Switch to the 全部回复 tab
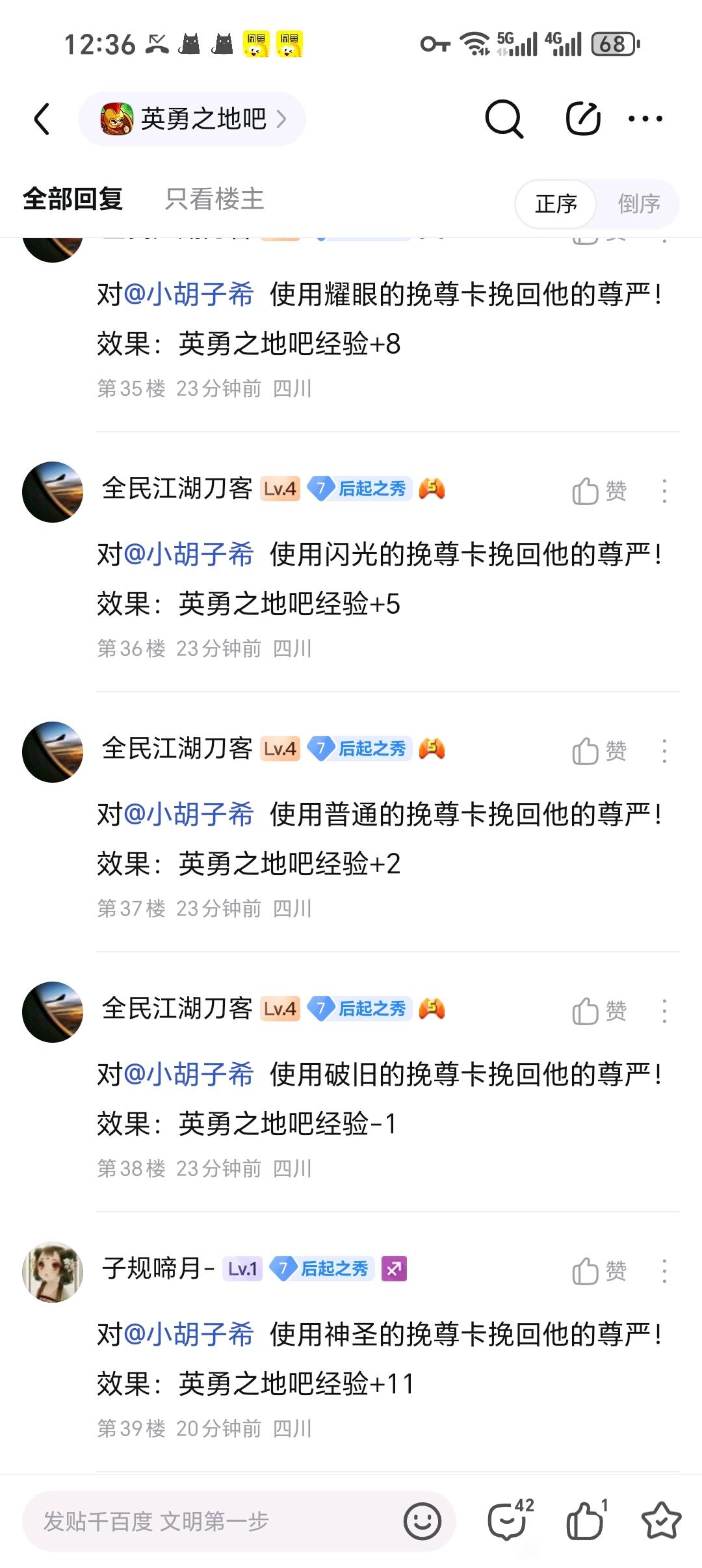The image size is (702, 1568). (x=73, y=199)
